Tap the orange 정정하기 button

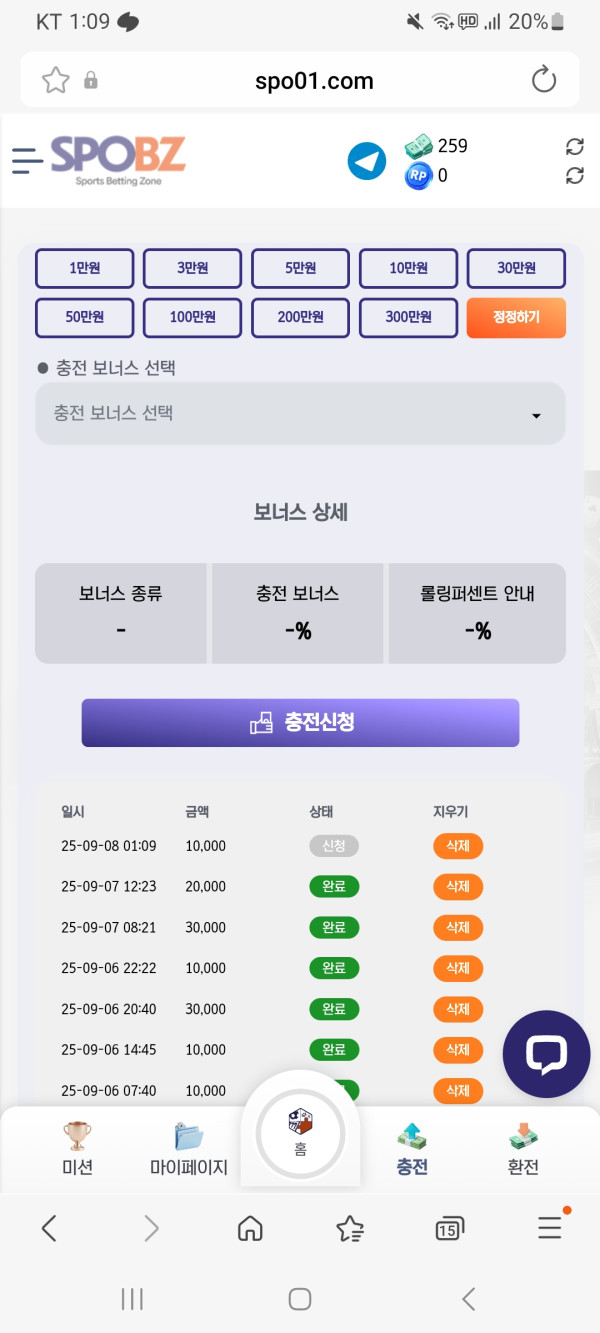pos(516,318)
